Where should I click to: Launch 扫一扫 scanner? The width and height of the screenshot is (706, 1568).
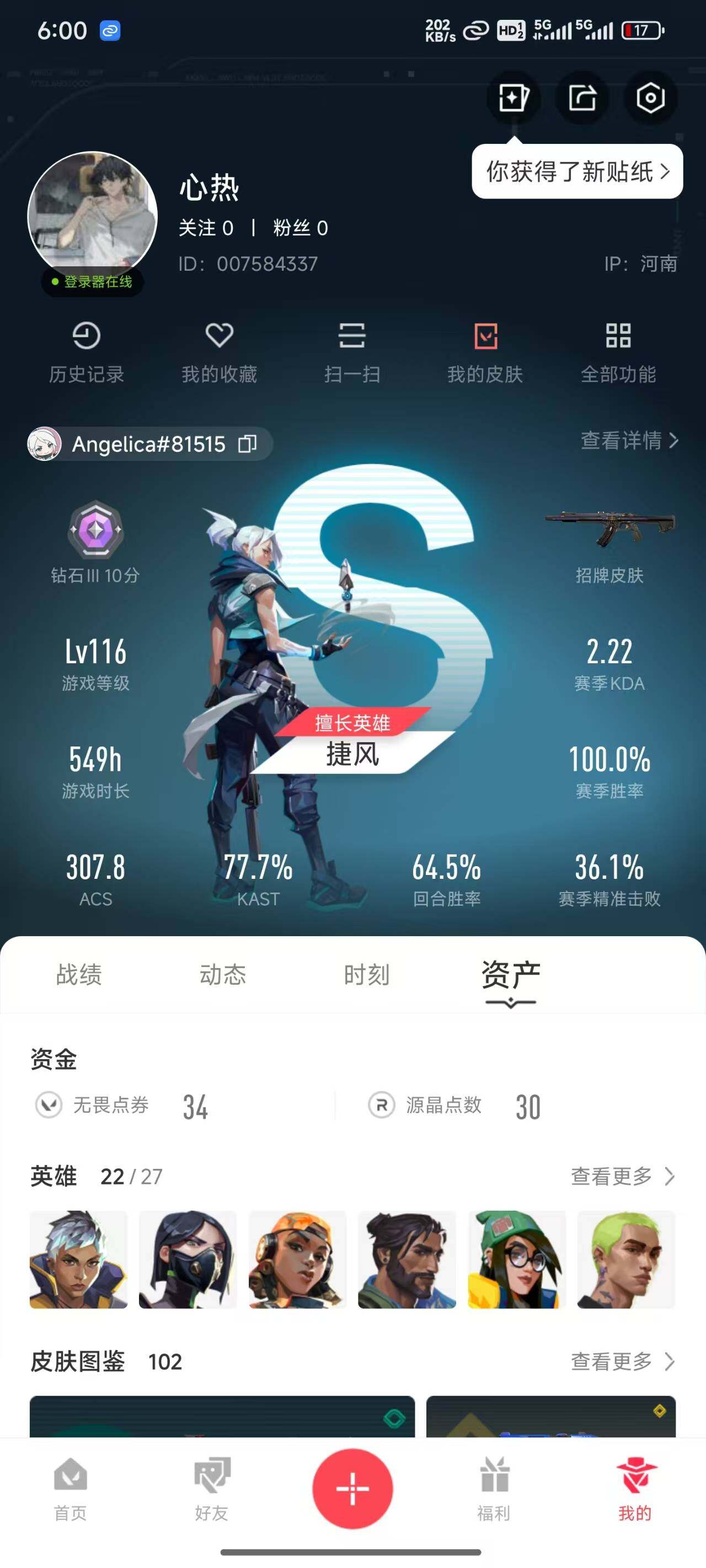352,352
